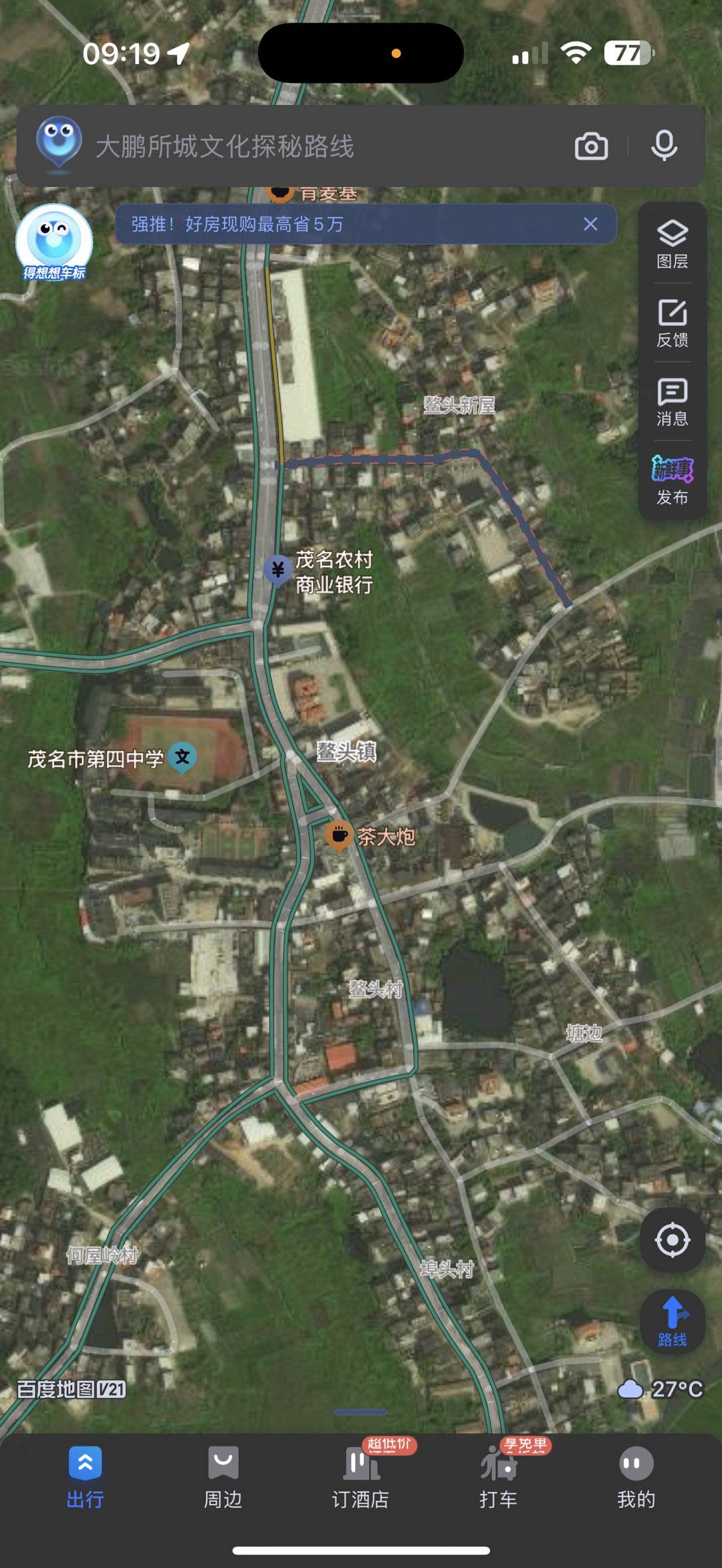
Task: Switch to the 周边 tab
Action: point(223,1477)
